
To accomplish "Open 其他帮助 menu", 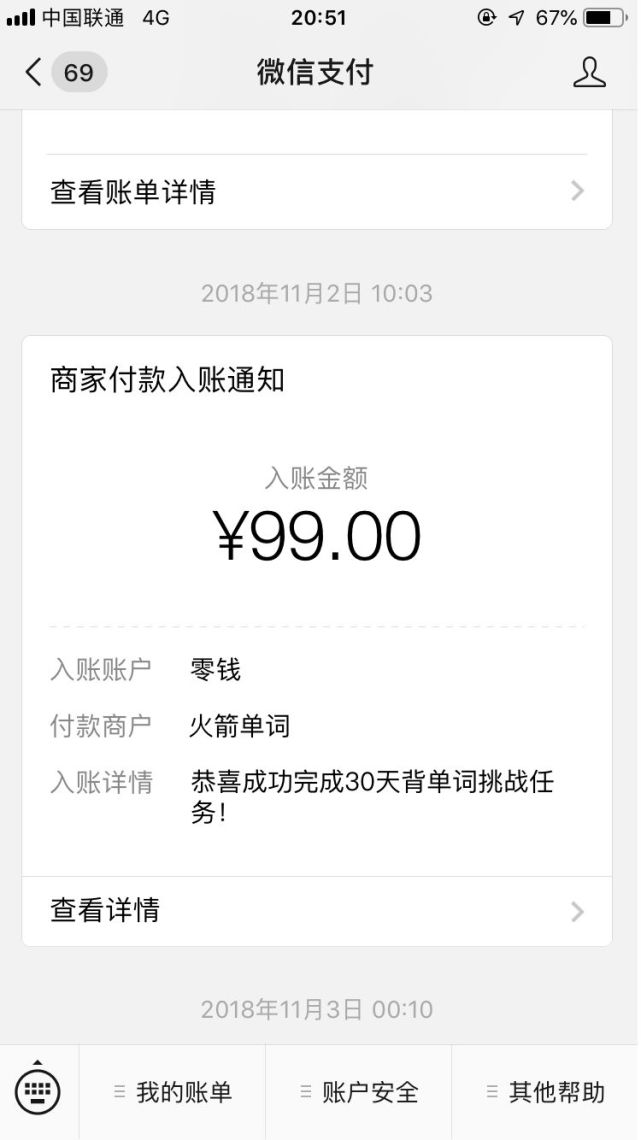I will click(x=546, y=1092).
